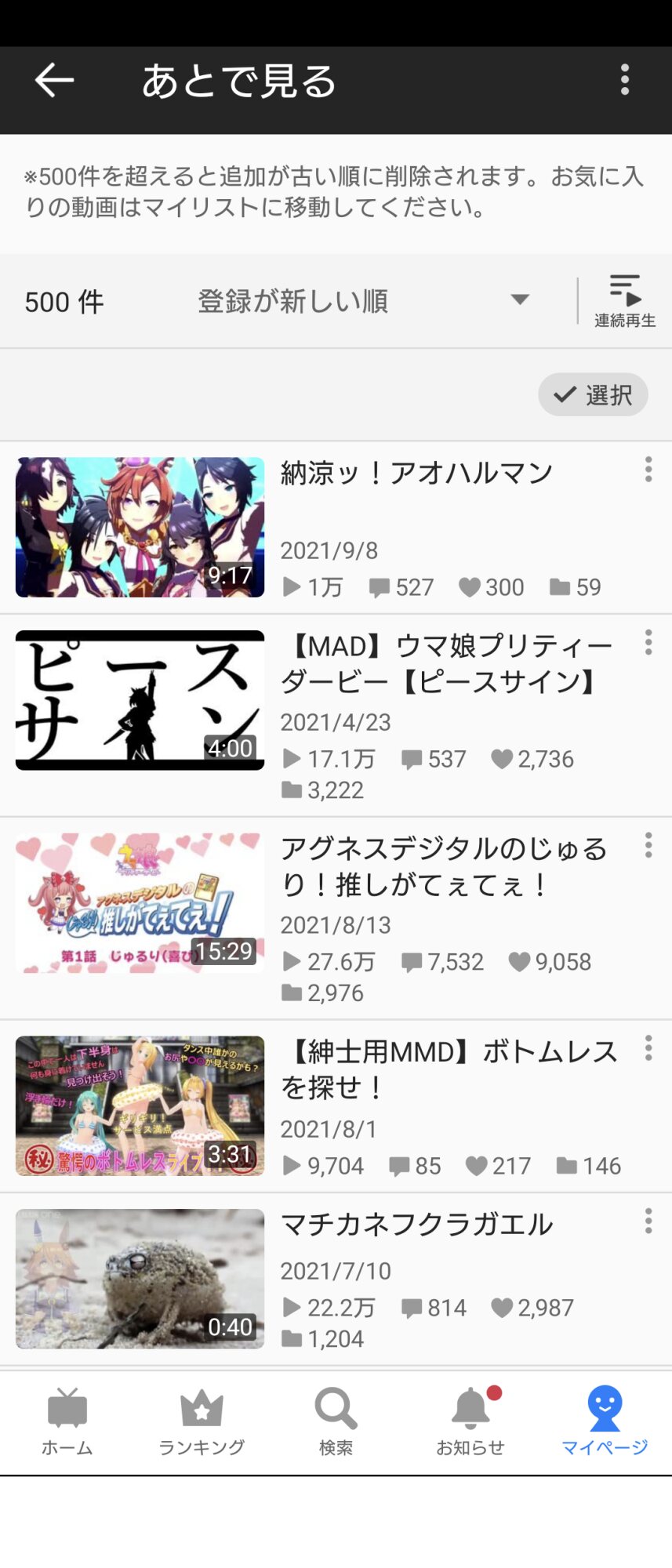Play the ピースサイン MAD video

click(x=140, y=700)
